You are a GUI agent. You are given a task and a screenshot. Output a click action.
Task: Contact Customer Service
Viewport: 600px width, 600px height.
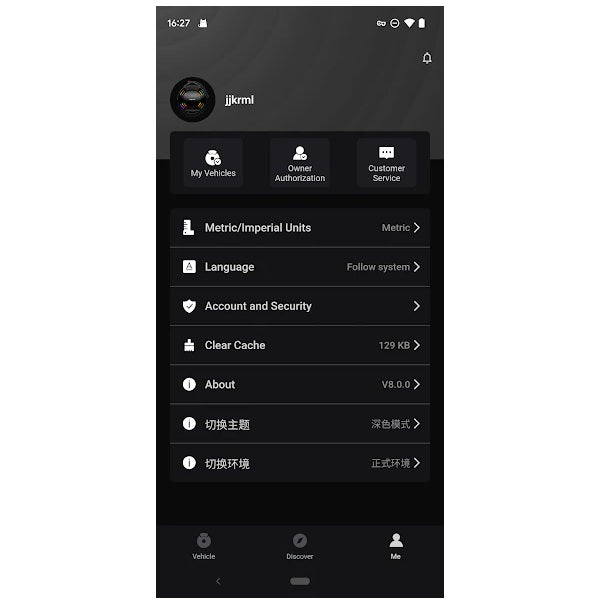click(x=386, y=163)
